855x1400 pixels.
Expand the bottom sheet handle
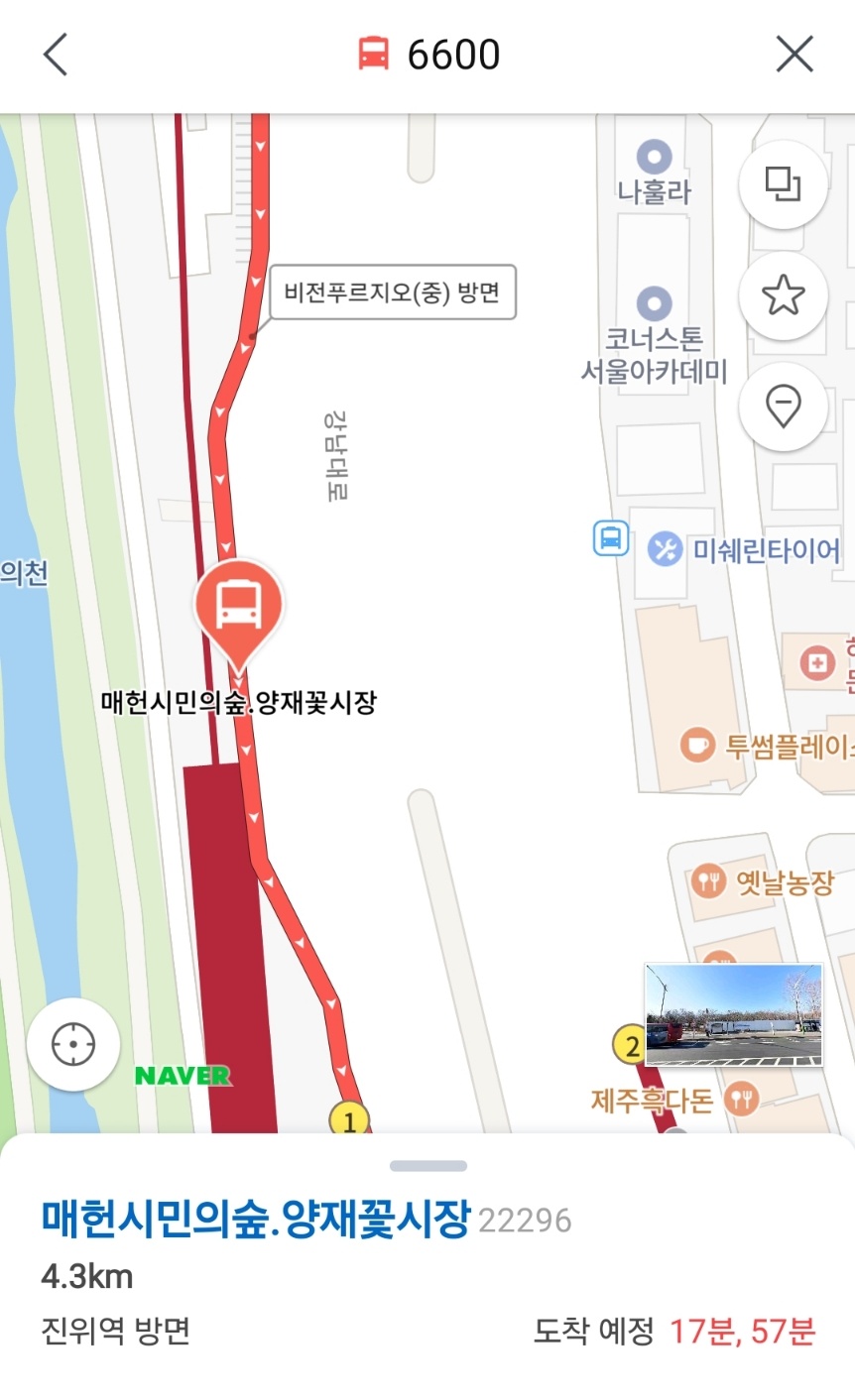(x=427, y=1166)
